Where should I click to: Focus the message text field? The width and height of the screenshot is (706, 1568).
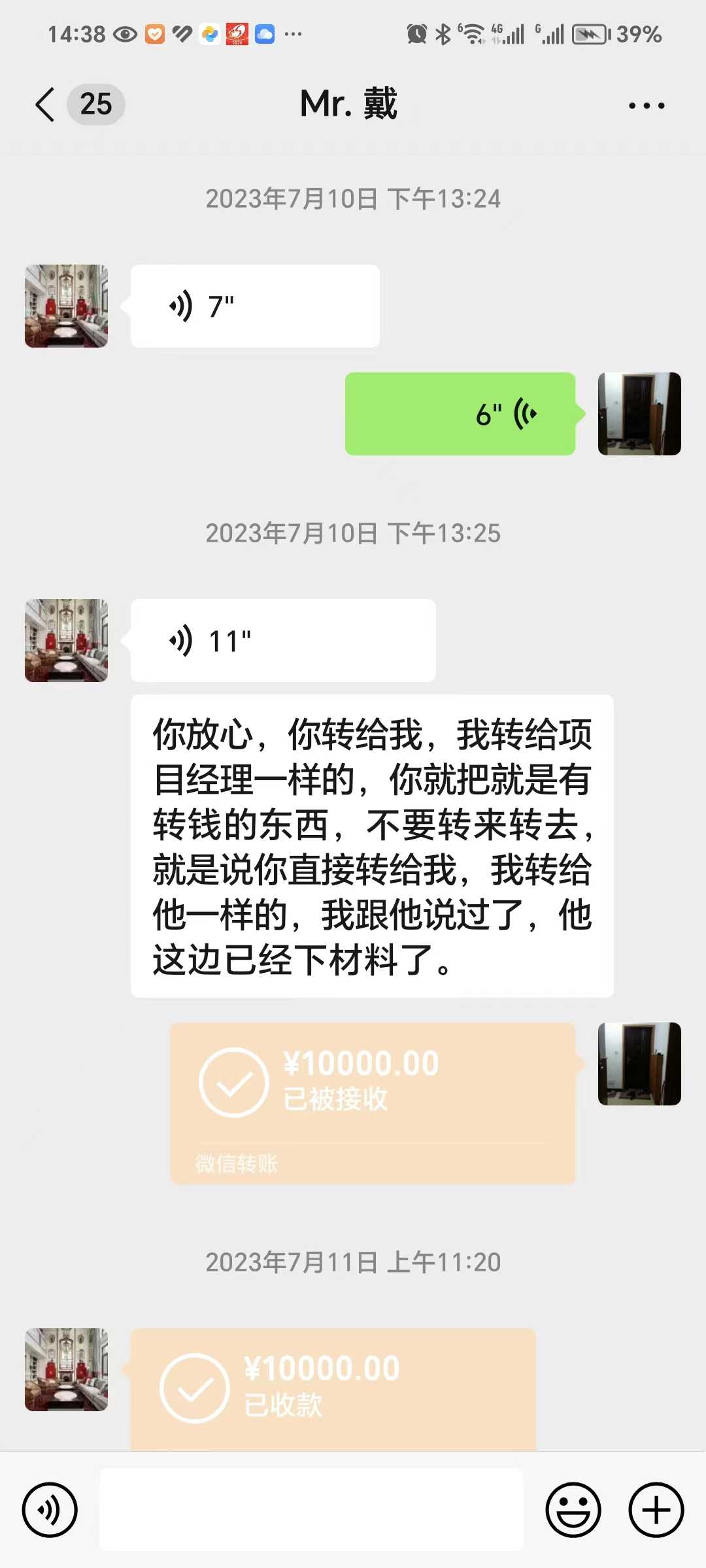311,1510
